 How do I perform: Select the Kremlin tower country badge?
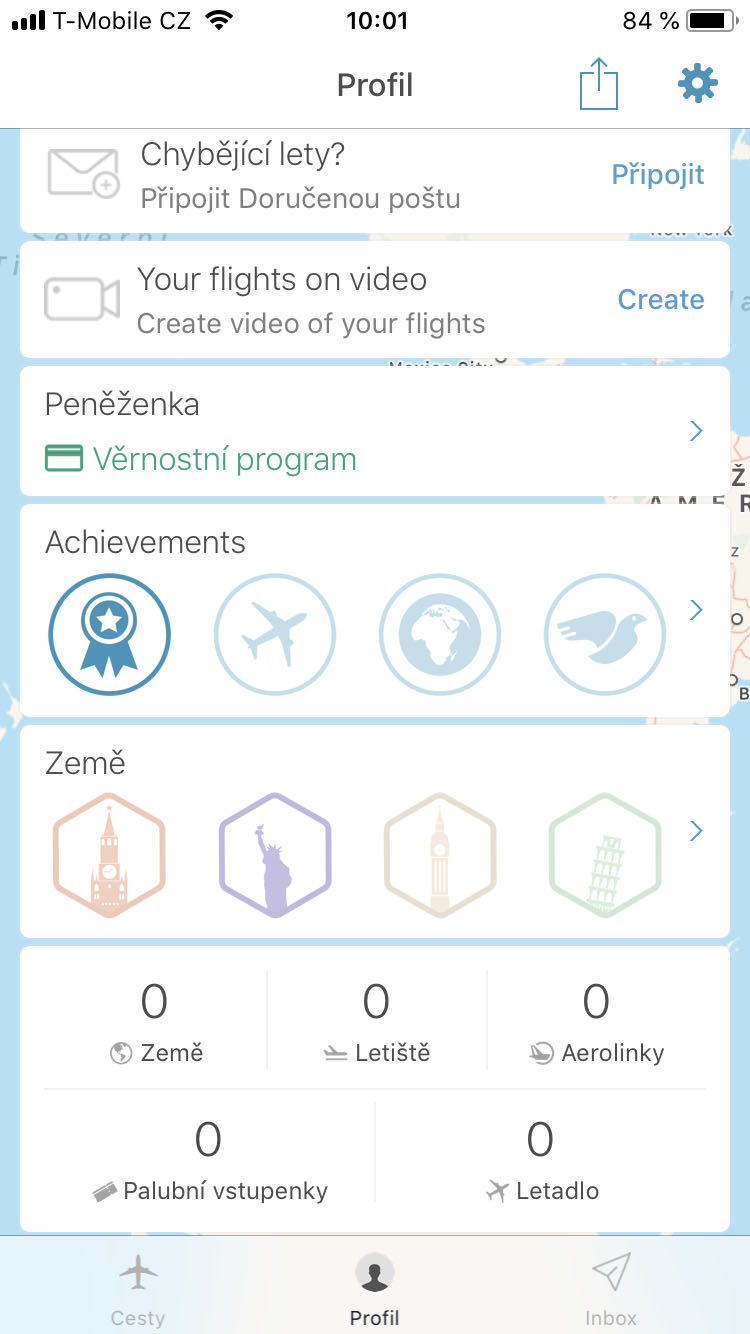pyautogui.click(x=110, y=855)
